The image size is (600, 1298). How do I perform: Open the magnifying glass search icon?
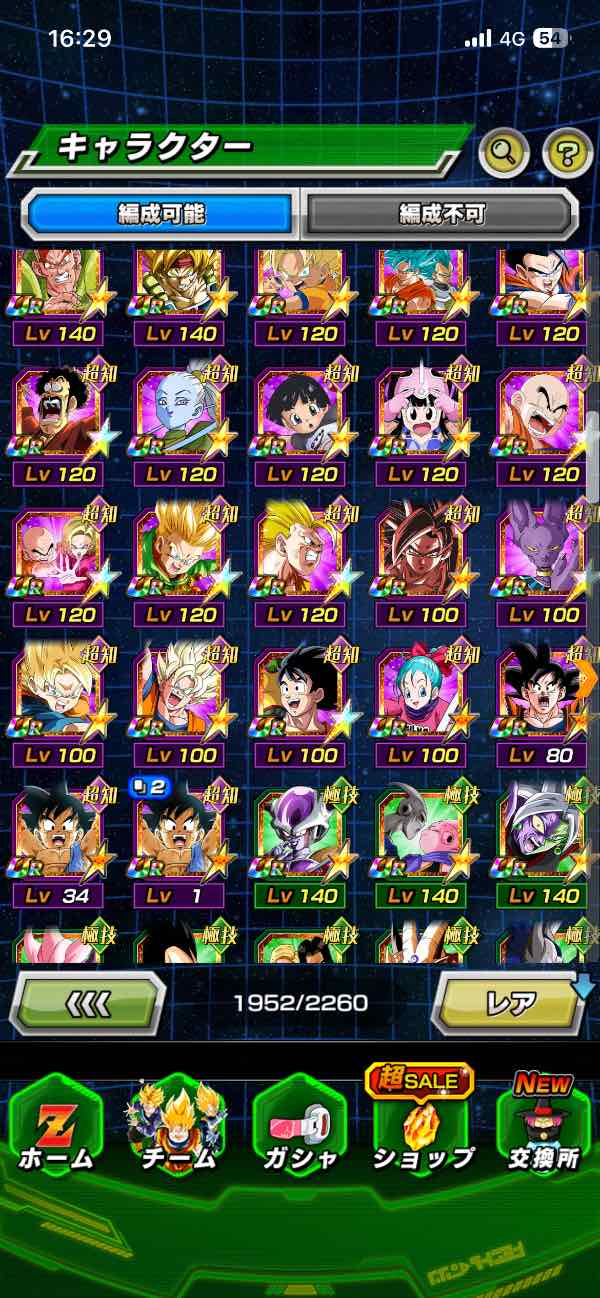[x=505, y=152]
